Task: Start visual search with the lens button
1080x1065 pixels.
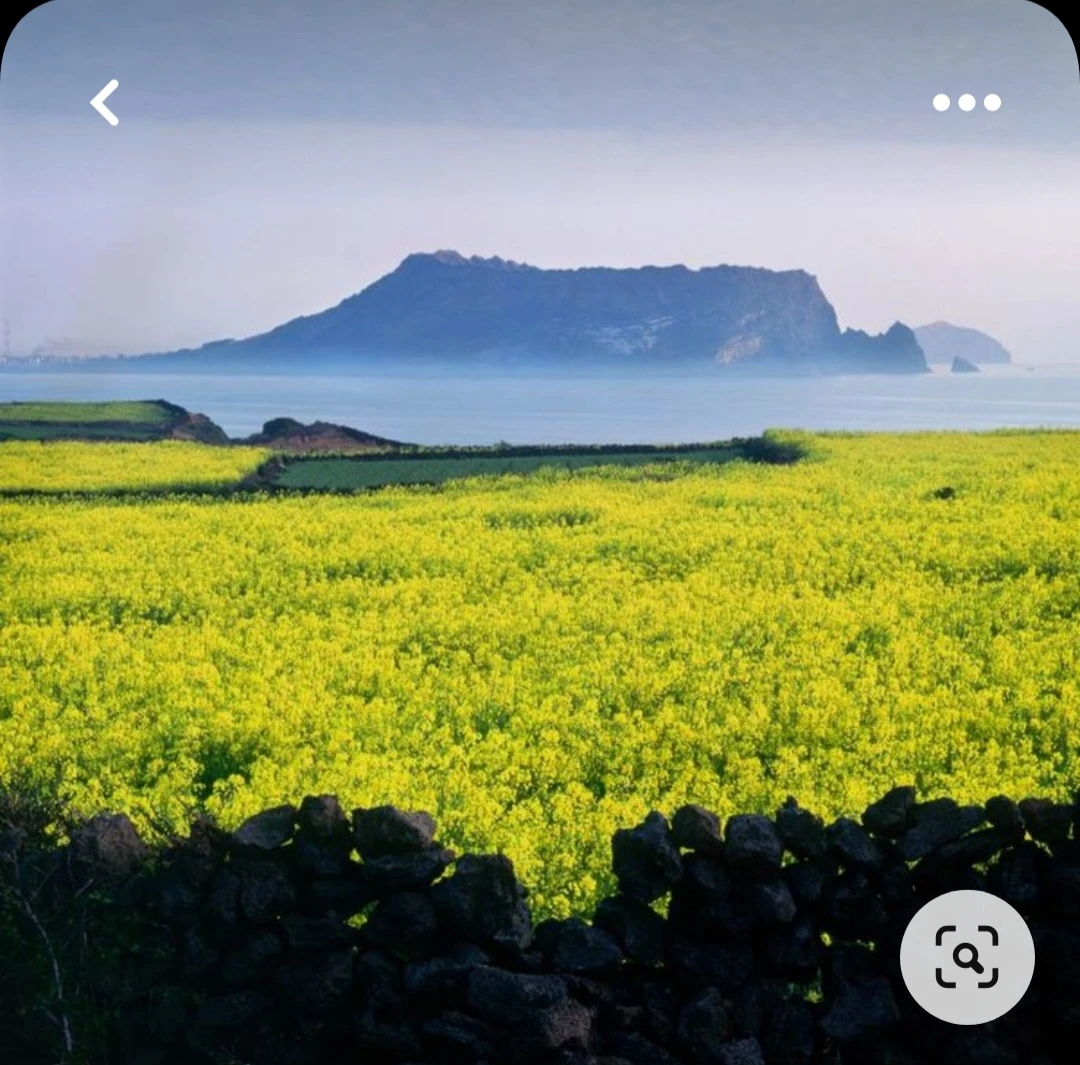Action: pyautogui.click(x=967, y=957)
